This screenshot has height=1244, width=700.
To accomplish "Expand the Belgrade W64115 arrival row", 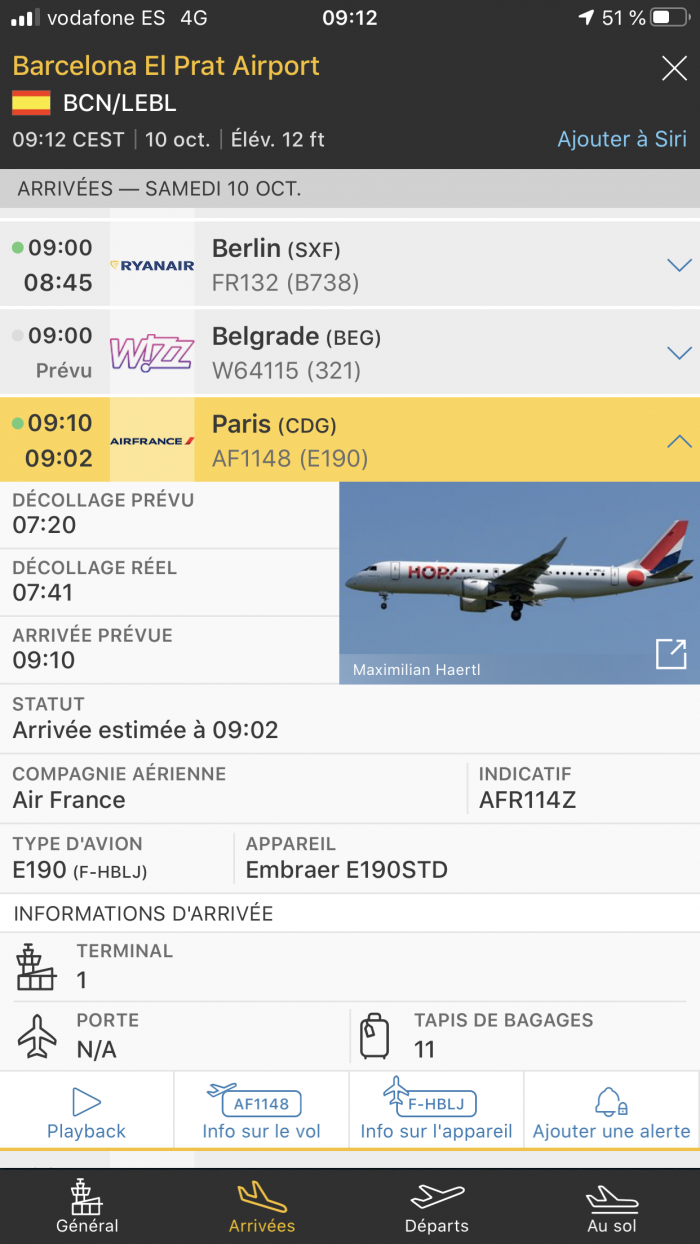I will 678,353.
